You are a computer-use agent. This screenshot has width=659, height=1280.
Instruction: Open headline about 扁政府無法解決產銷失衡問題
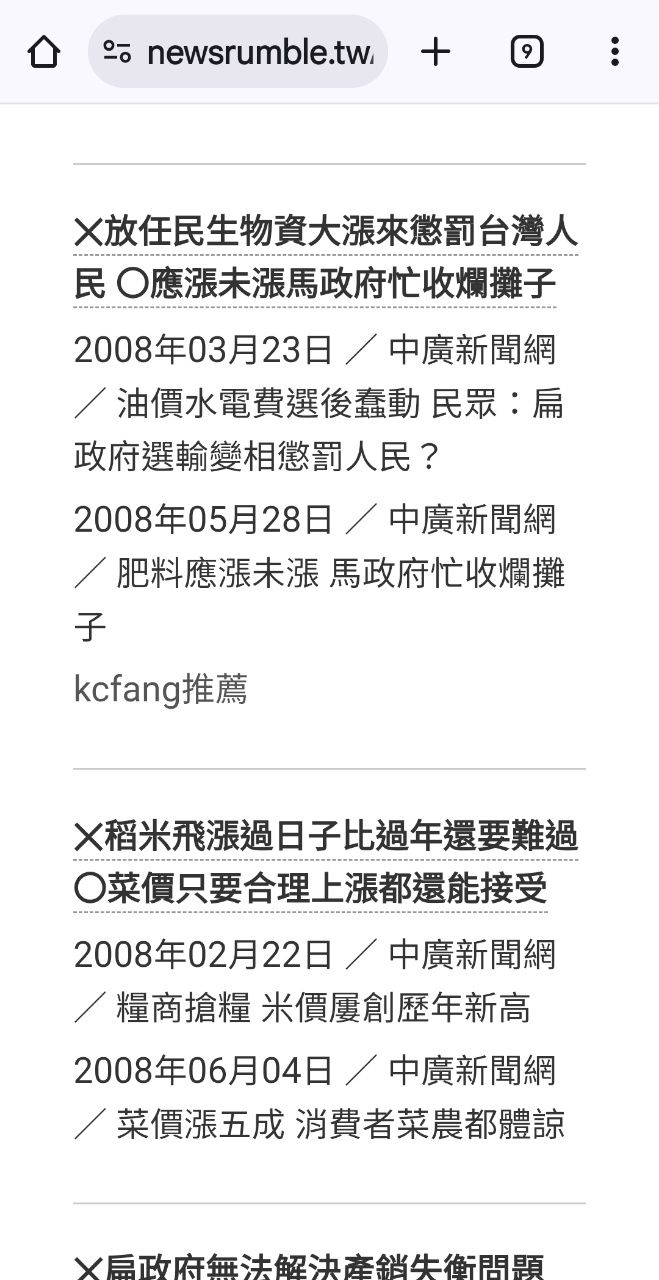point(310,1266)
